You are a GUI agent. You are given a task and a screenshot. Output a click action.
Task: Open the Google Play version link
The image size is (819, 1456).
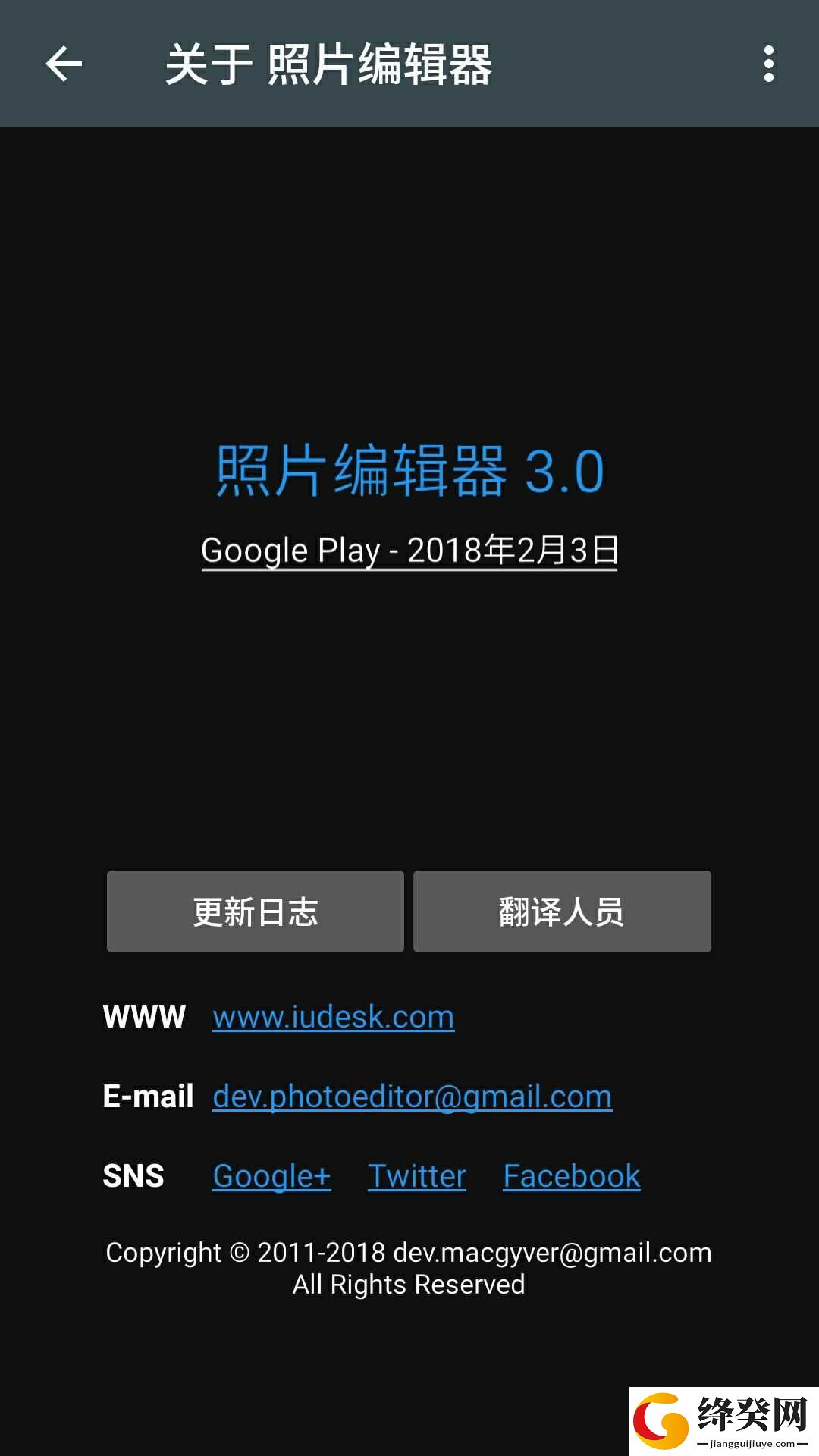coord(409,551)
